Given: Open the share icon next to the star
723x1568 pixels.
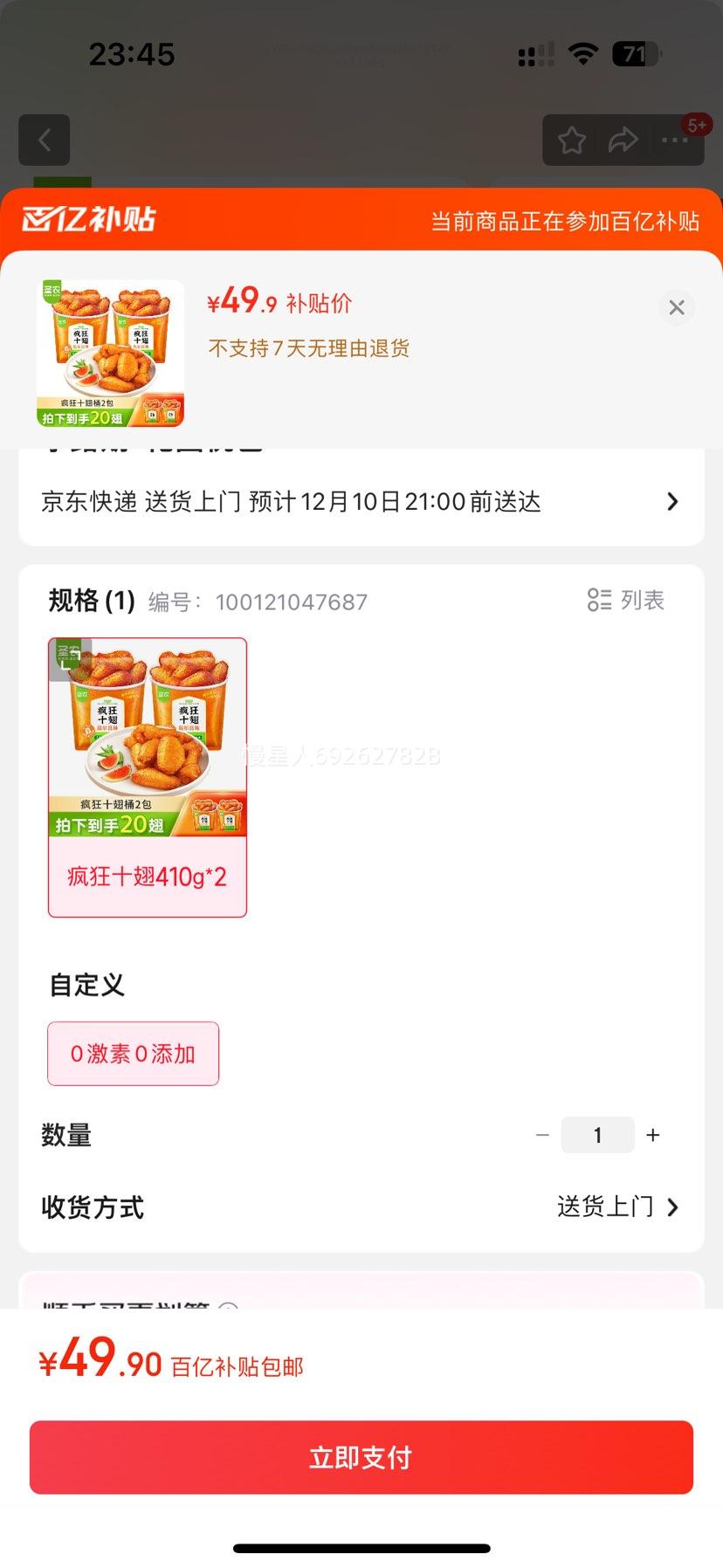Looking at the screenshot, I should coord(623,140).
